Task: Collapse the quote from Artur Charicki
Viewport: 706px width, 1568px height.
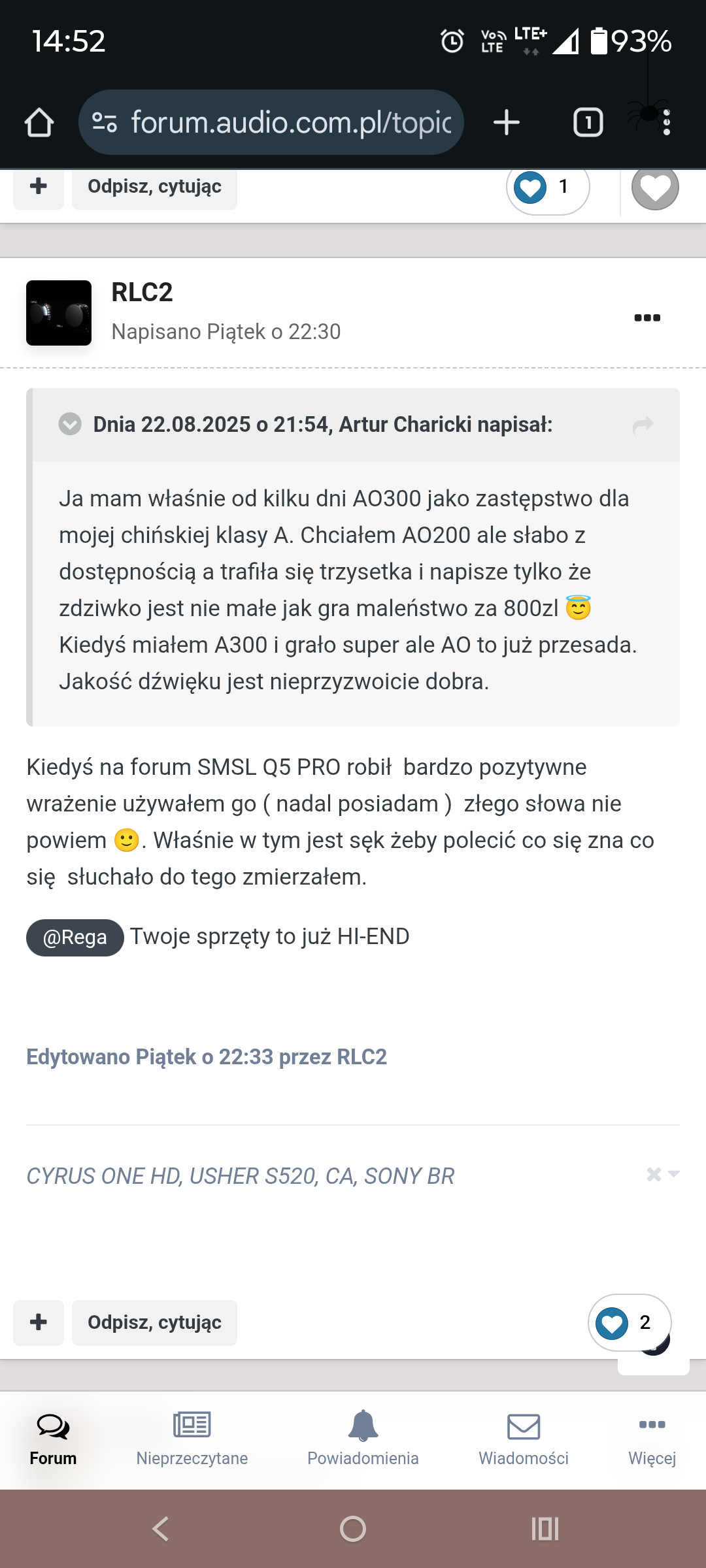Action: [70, 424]
